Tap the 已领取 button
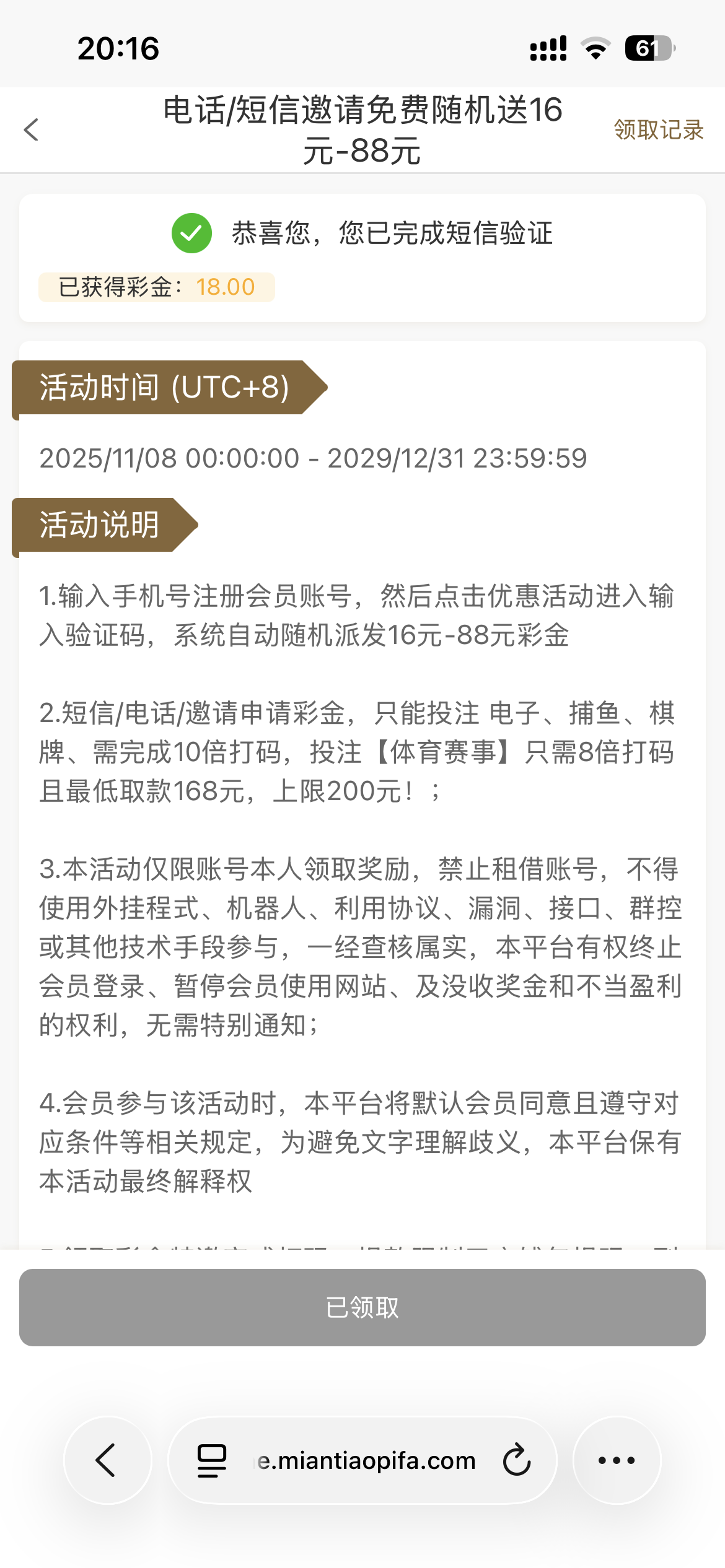Screen dimensions: 725x1568 pyautogui.click(x=362, y=1307)
